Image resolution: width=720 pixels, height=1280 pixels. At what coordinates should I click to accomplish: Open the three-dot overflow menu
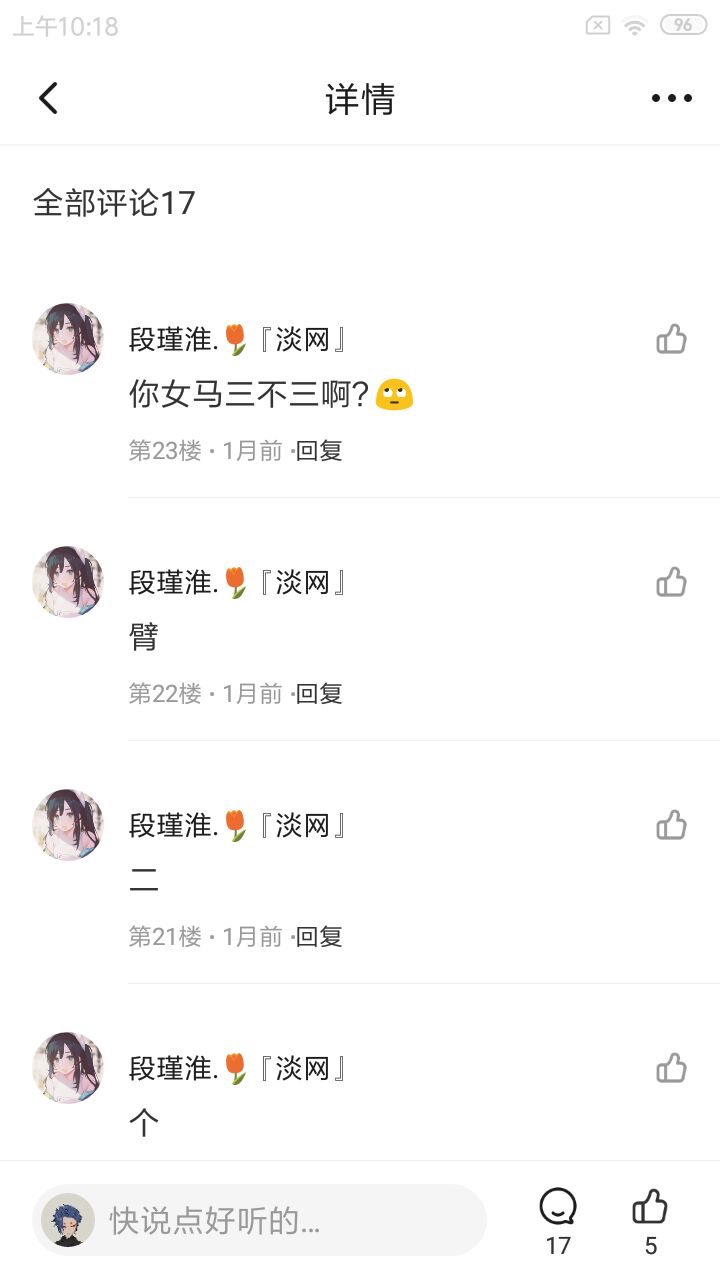pos(671,98)
